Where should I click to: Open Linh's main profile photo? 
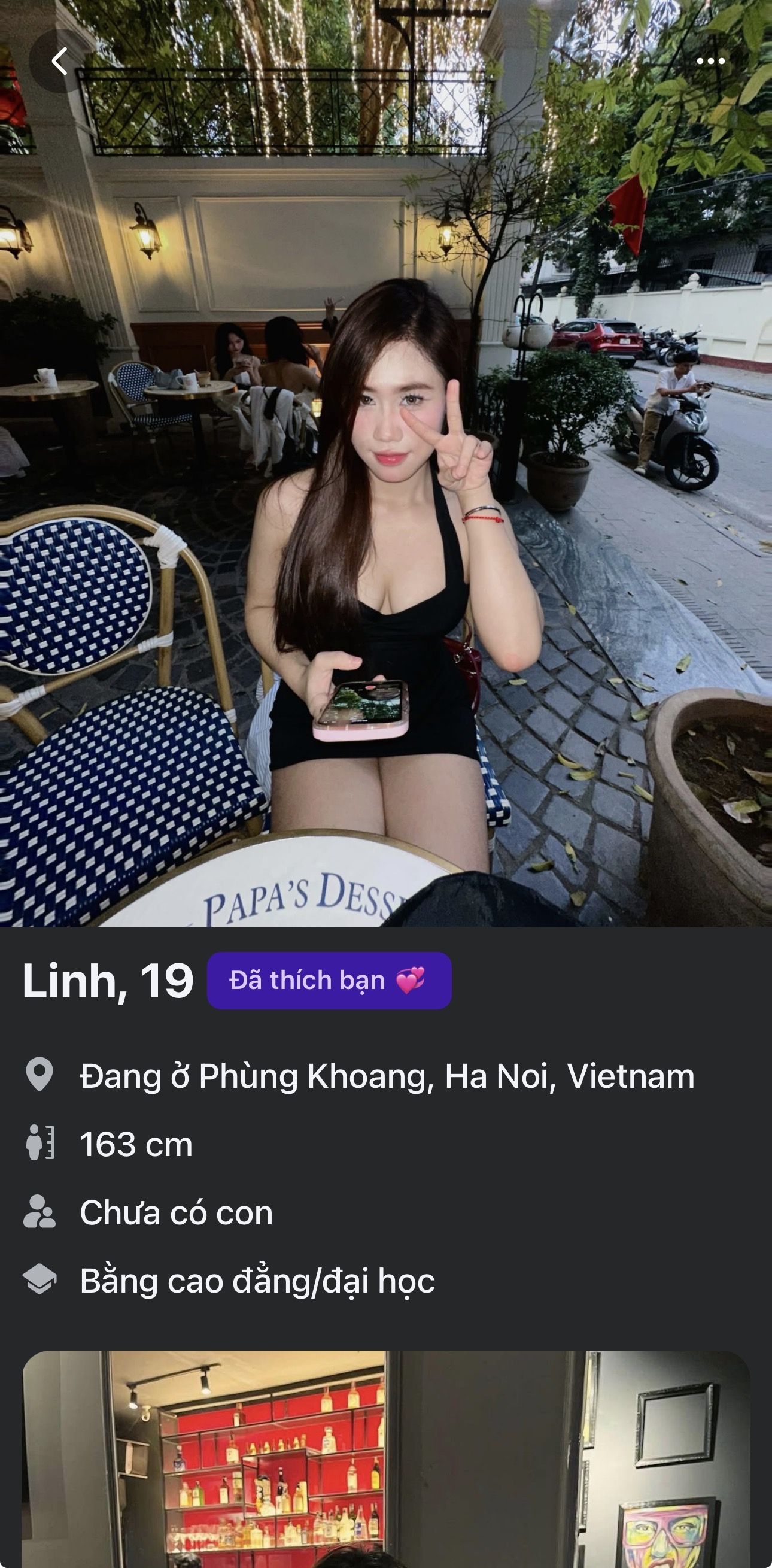pos(385,487)
